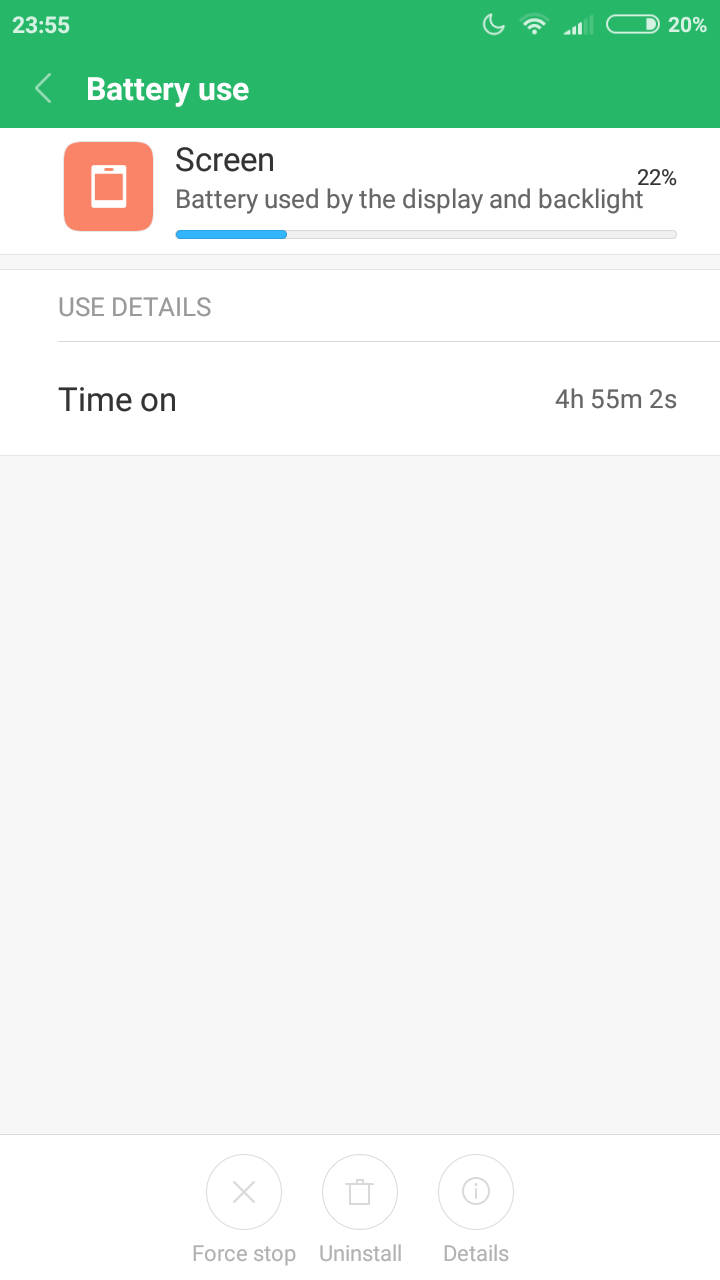Tap the Force stop icon

(x=244, y=1191)
